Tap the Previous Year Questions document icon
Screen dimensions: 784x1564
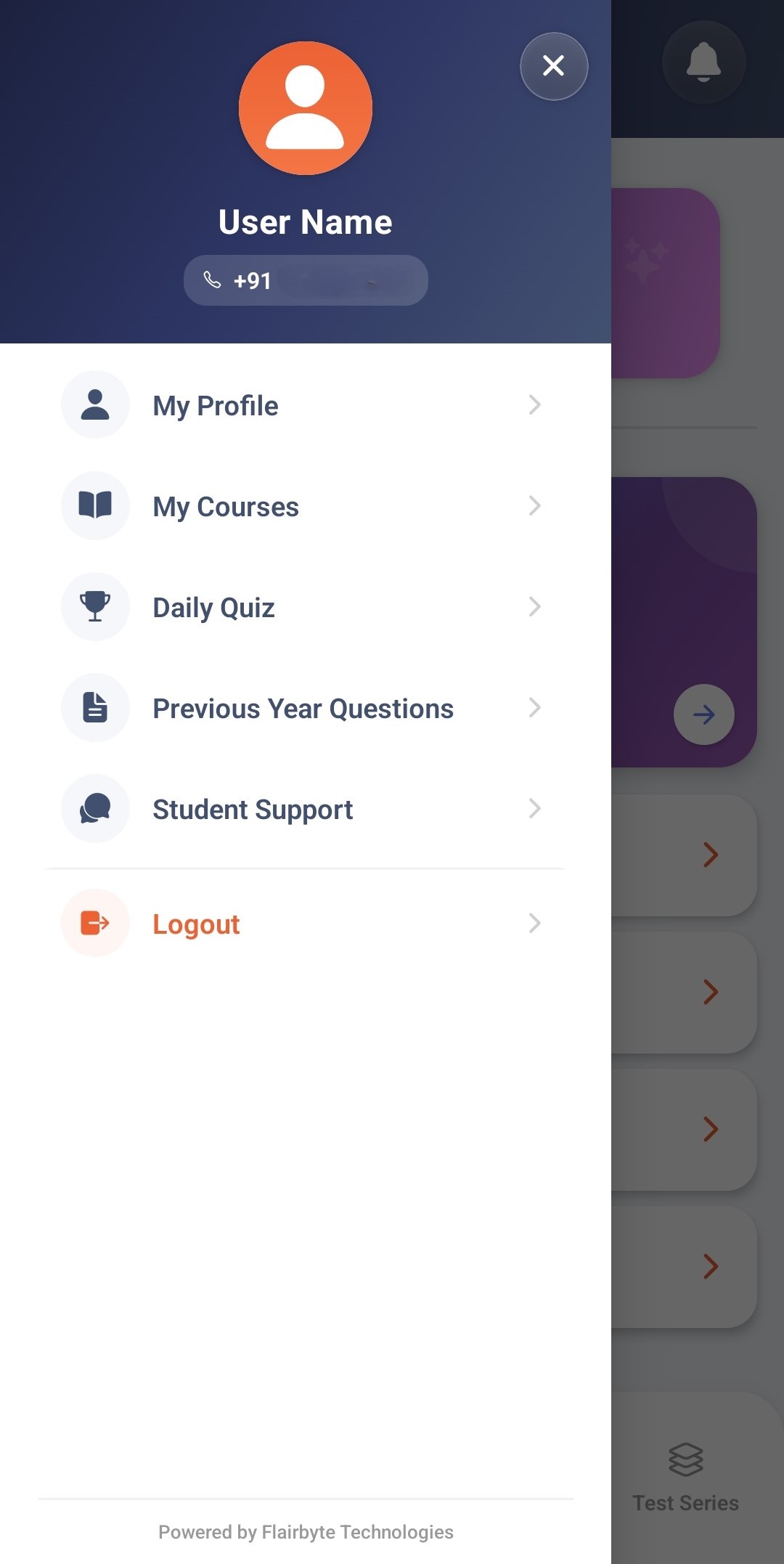coord(95,707)
